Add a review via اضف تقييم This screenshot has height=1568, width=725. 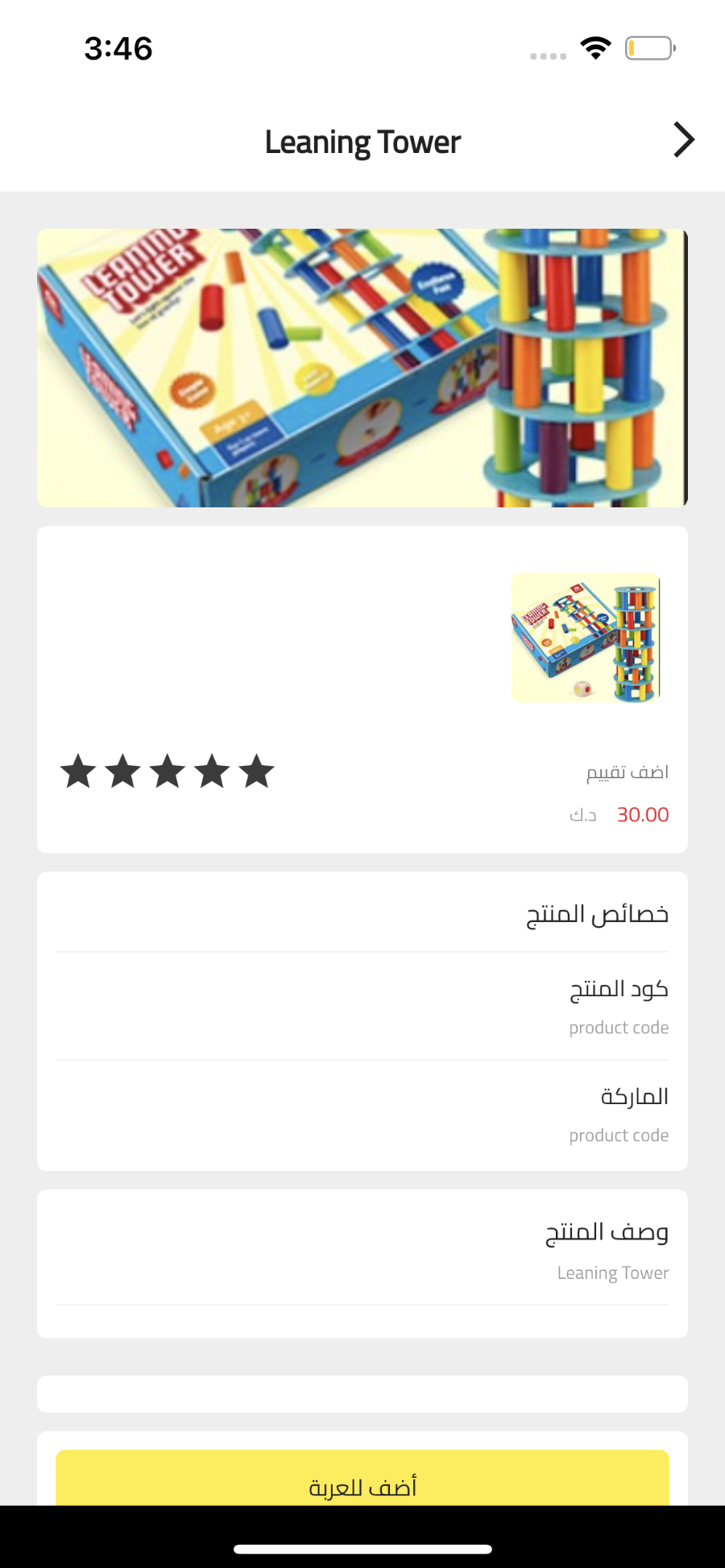tap(627, 772)
